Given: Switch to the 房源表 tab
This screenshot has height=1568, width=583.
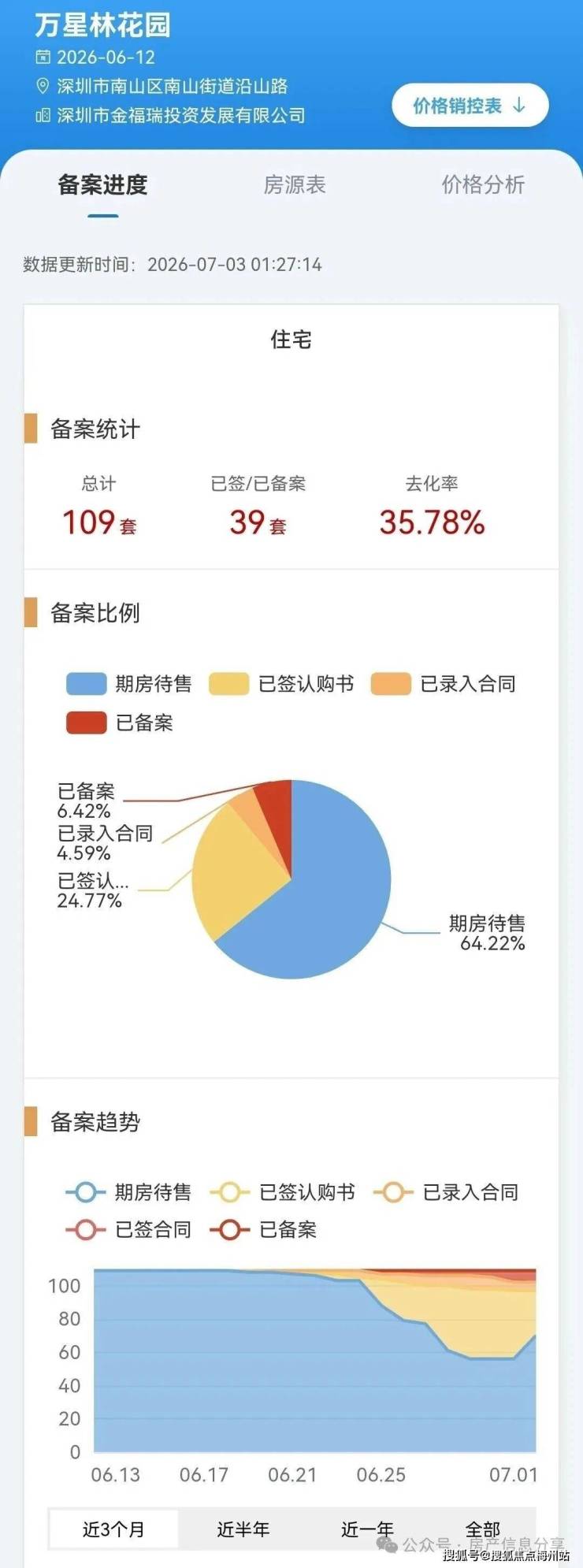Looking at the screenshot, I should [x=295, y=185].
